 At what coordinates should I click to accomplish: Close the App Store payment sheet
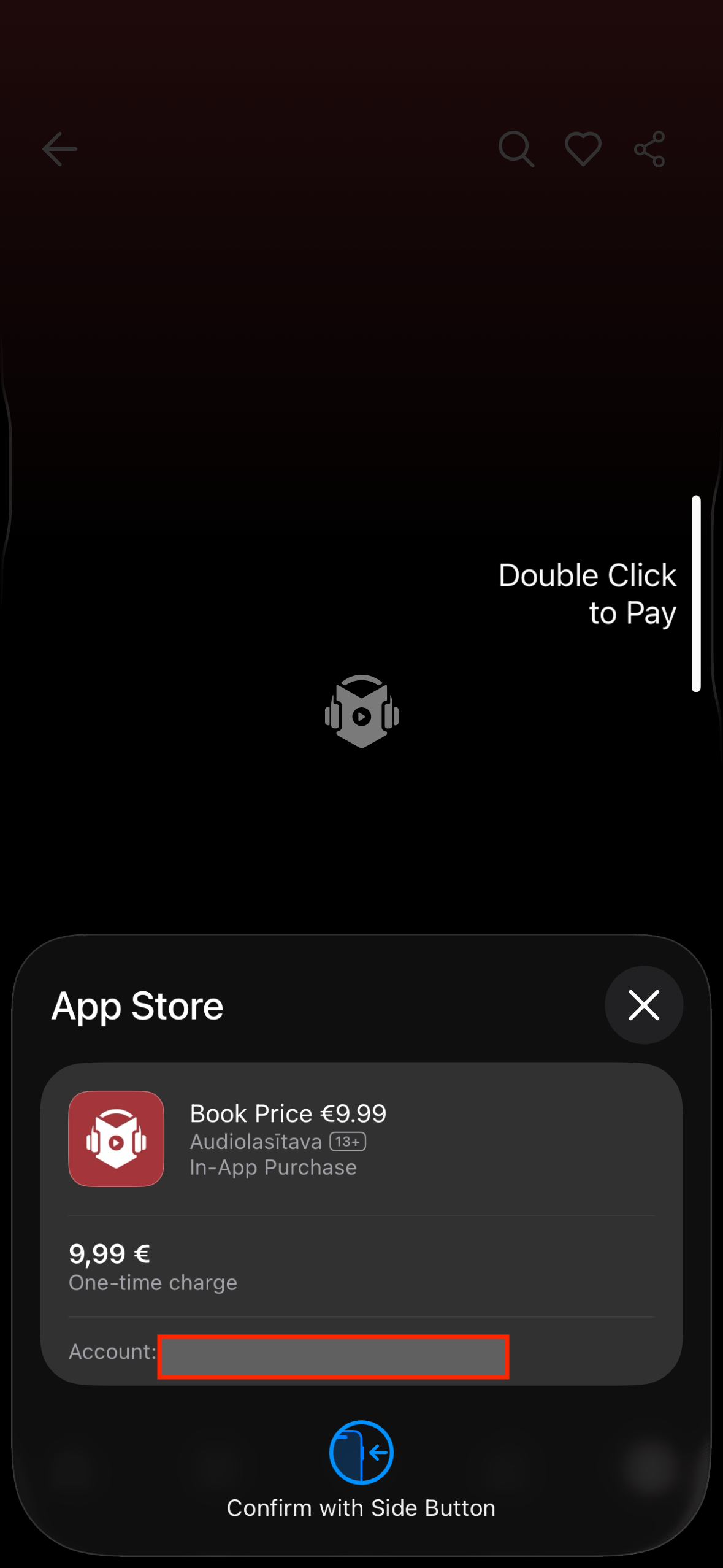pyautogui.click(x=643, y=1005)
